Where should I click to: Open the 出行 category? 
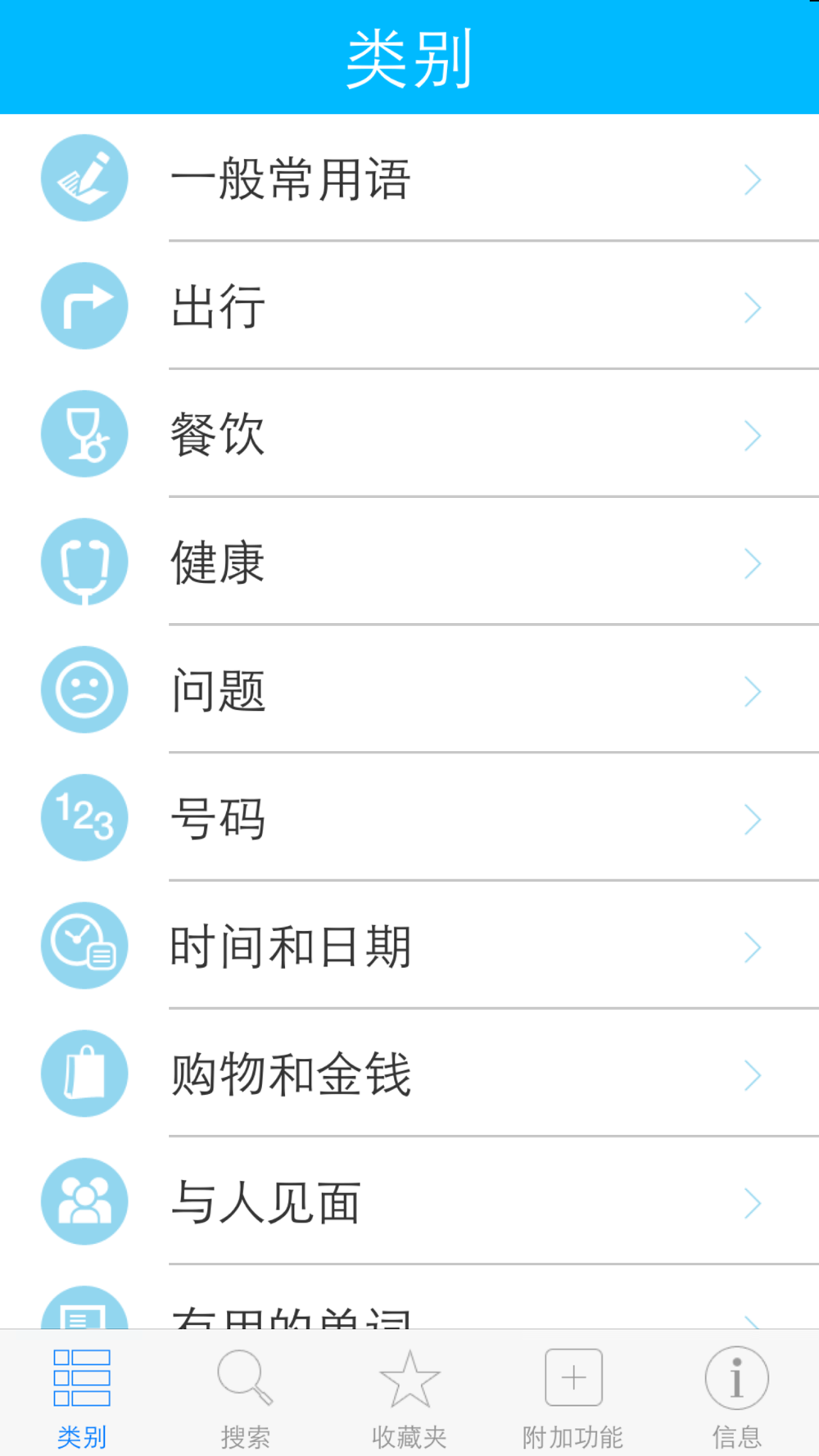pyautogui.click(x=409, y=306)
